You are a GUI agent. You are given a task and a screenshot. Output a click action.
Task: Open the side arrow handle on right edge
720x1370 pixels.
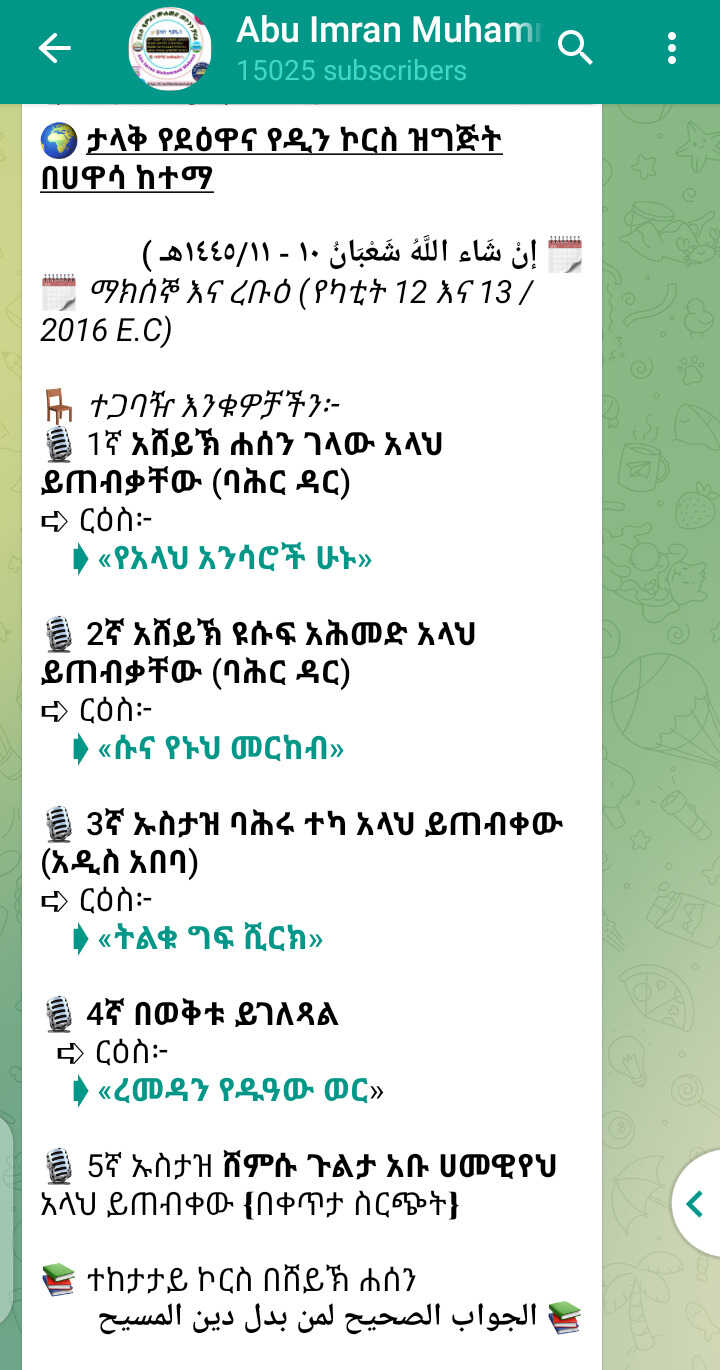tap(696, 1204)
